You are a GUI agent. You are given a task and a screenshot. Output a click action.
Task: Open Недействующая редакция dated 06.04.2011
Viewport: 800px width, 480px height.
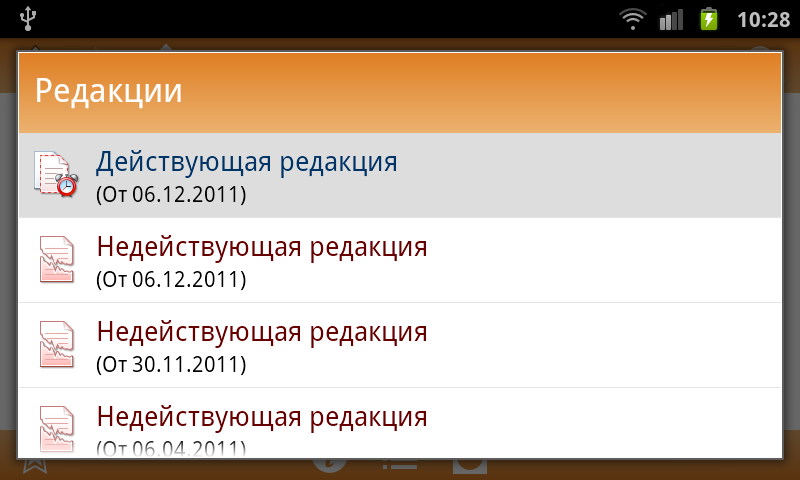tap(400, 425)
